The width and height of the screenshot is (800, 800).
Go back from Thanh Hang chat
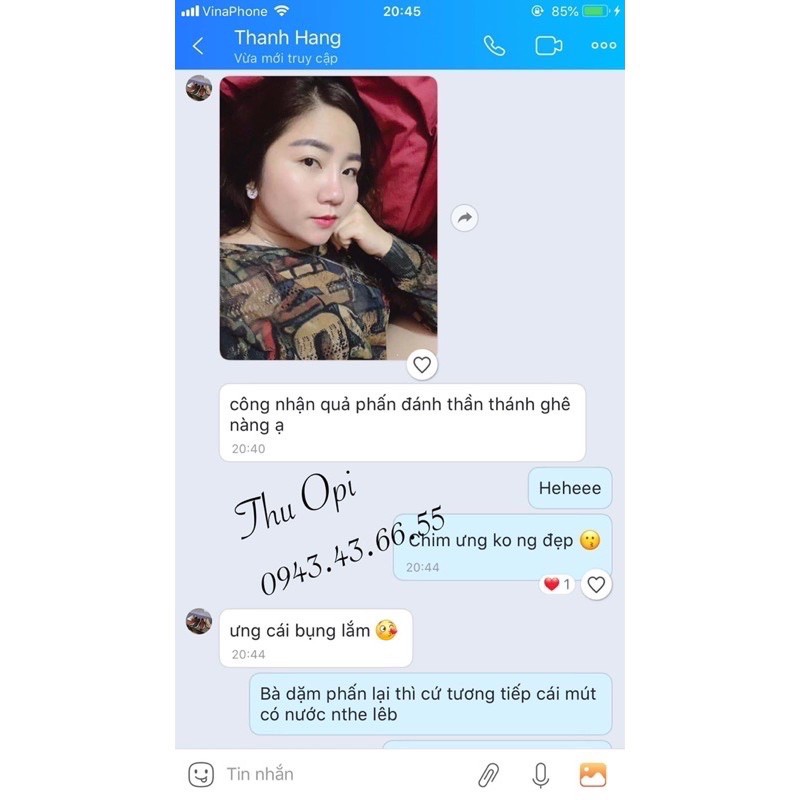[x=198, y=46]
